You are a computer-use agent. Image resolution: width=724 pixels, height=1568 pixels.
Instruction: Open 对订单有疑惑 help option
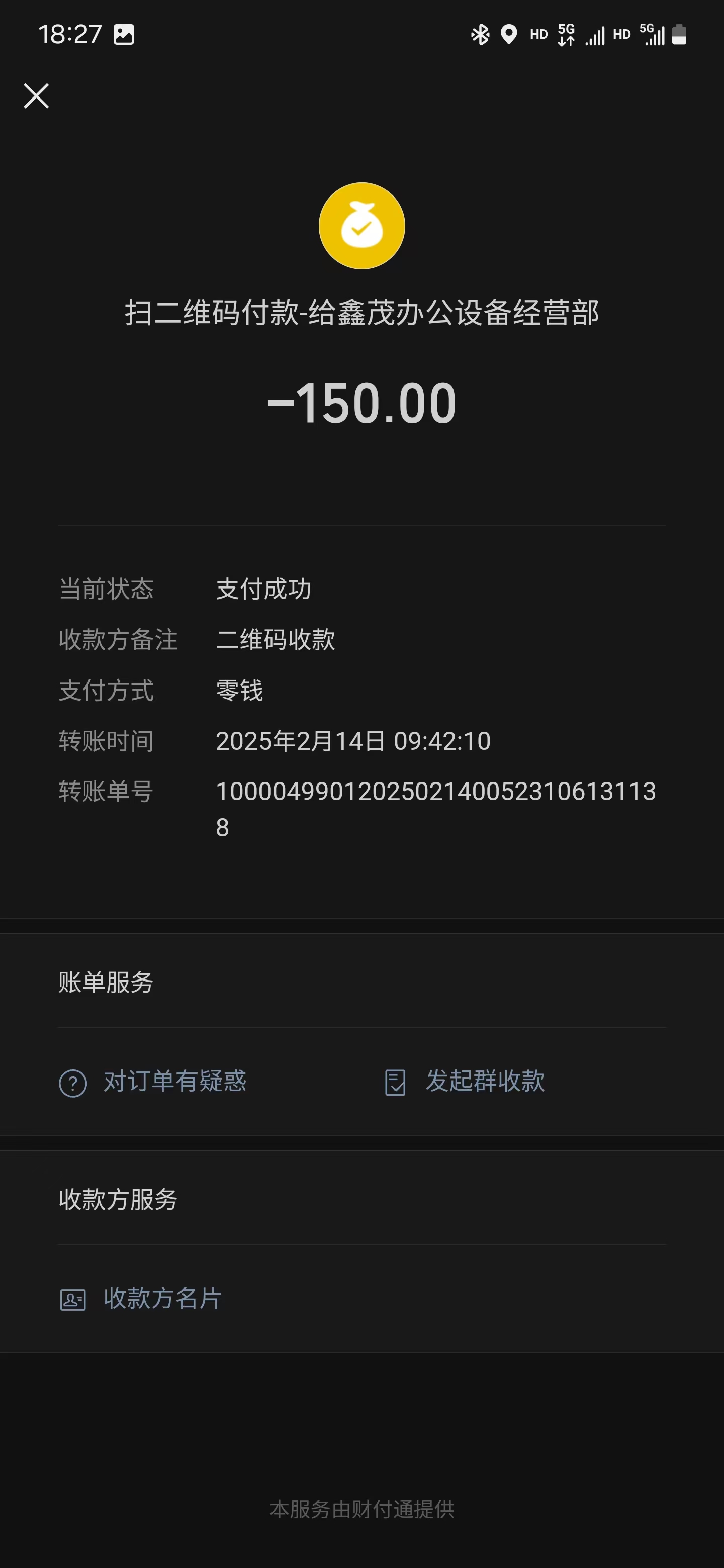(x=153, y=1082)
